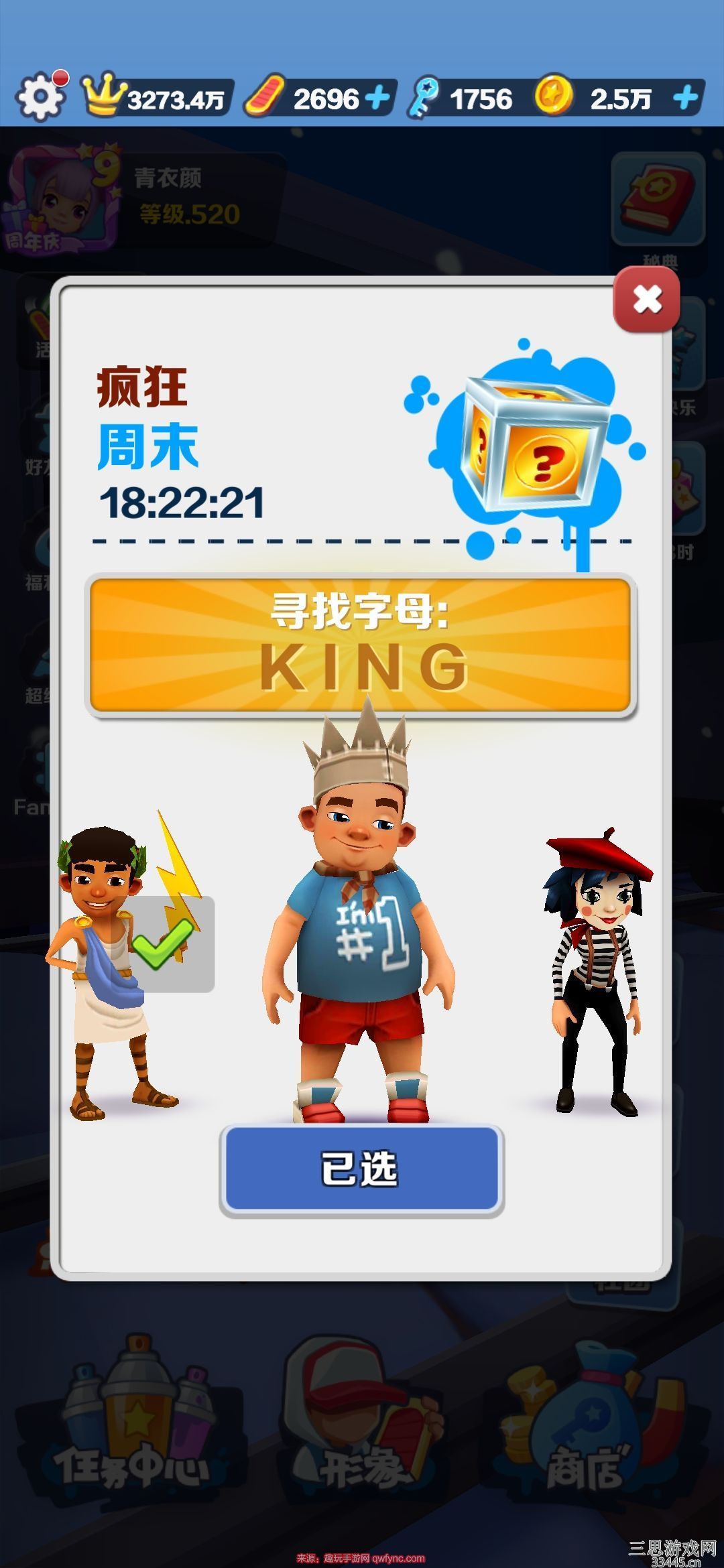Image resolution: width=724 pixels, height=1568 pixels.
Task: Tap the 寻找字母 KING banner
Action: coord(361,645)
